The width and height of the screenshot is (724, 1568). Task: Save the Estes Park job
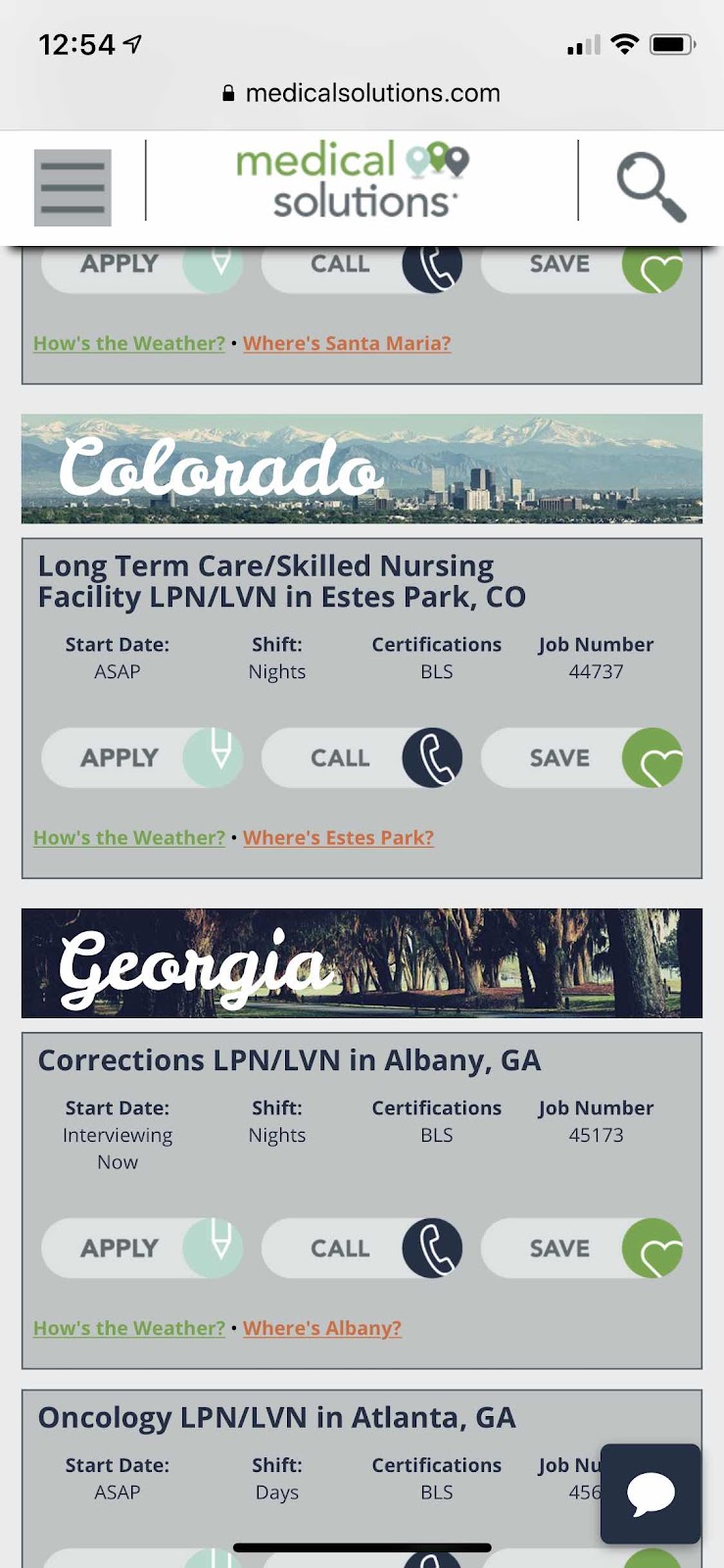(582, 758)
